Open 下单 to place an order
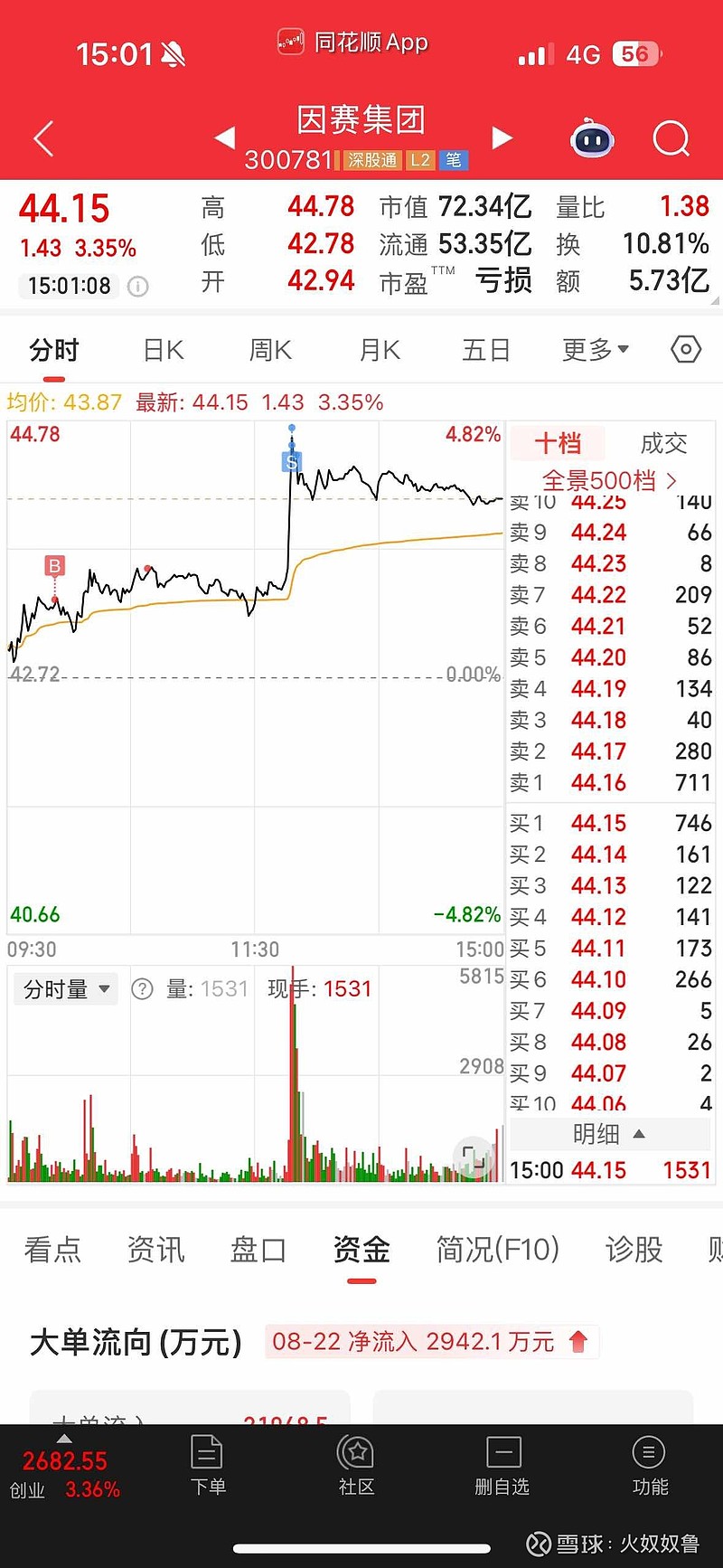 208,1466
